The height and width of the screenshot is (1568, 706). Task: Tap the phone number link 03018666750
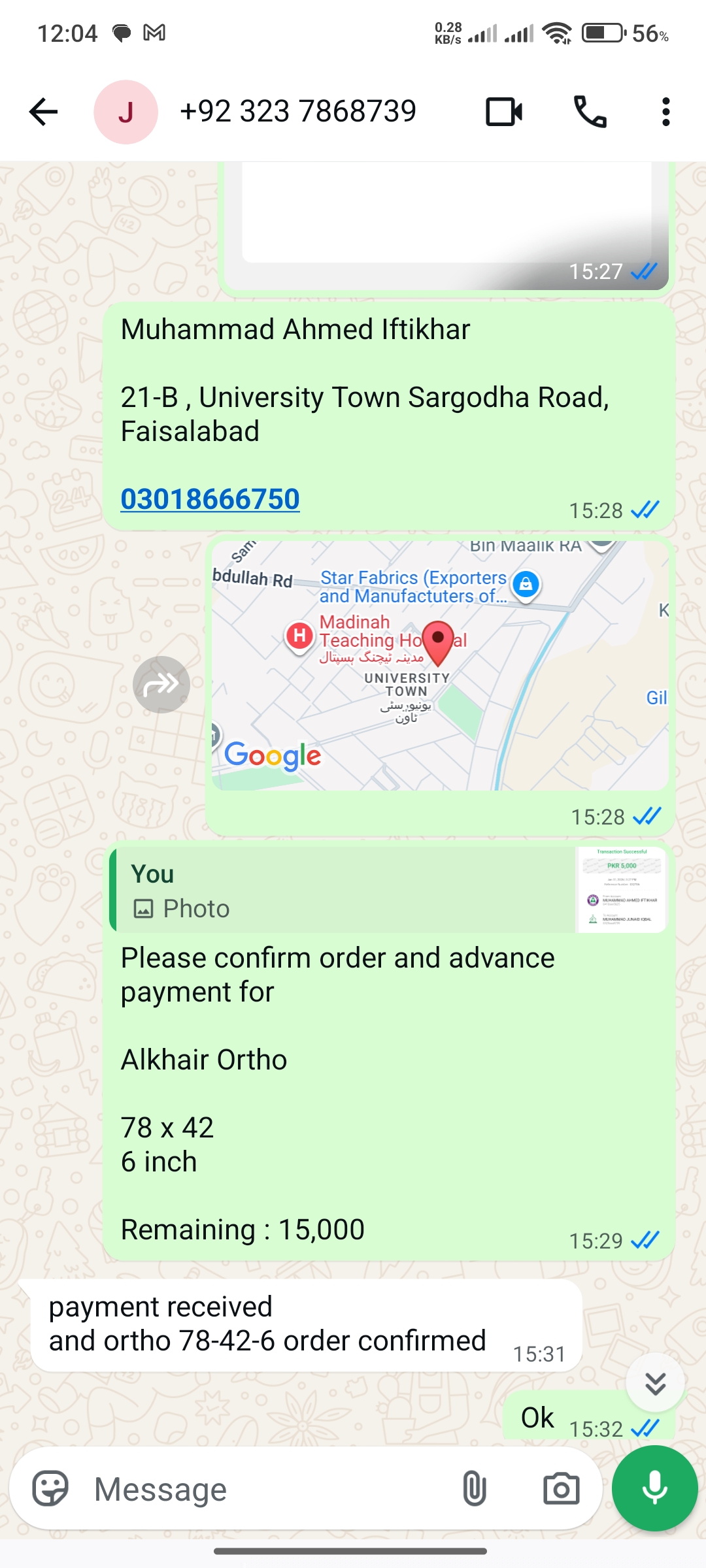[x=210, y=499]
